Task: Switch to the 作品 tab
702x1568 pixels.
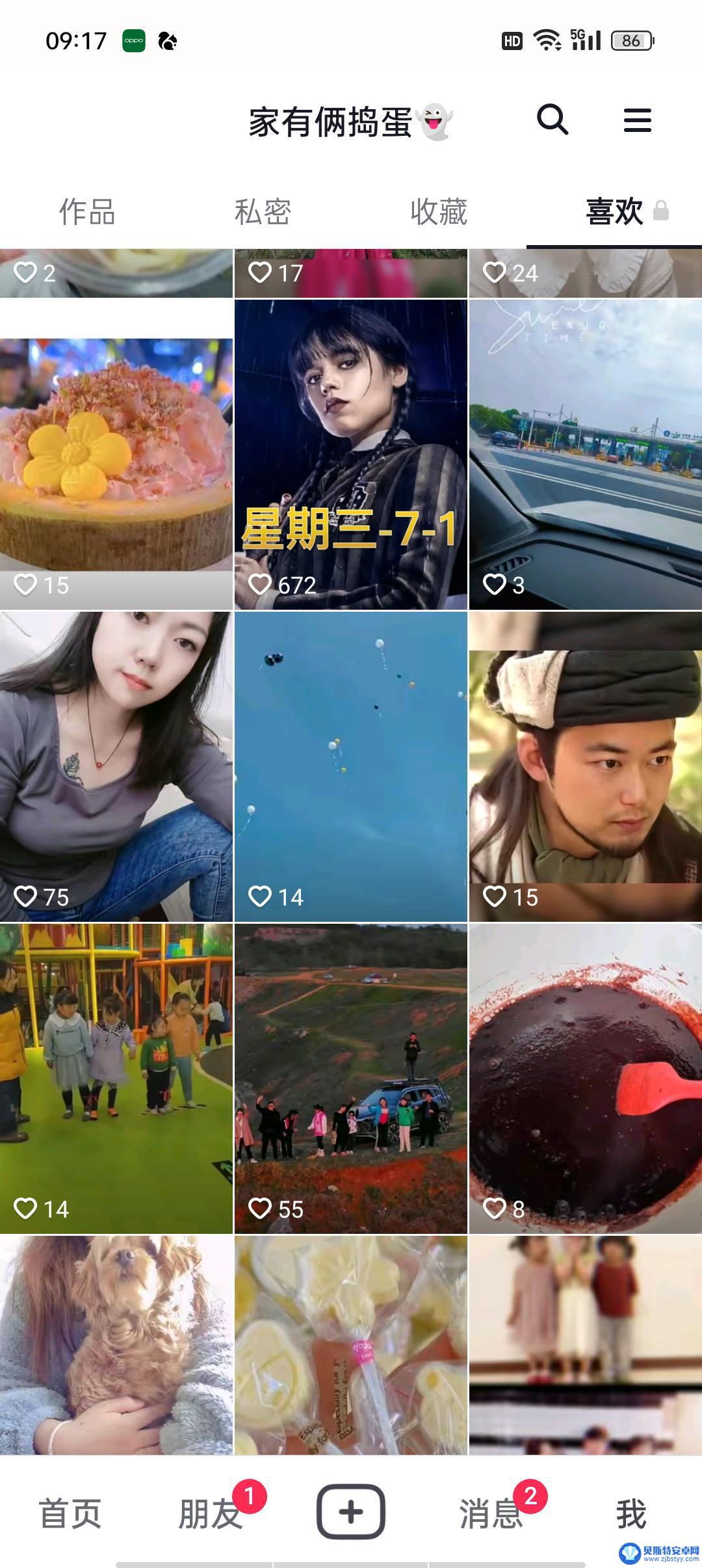Action: (x=87, y=212)
